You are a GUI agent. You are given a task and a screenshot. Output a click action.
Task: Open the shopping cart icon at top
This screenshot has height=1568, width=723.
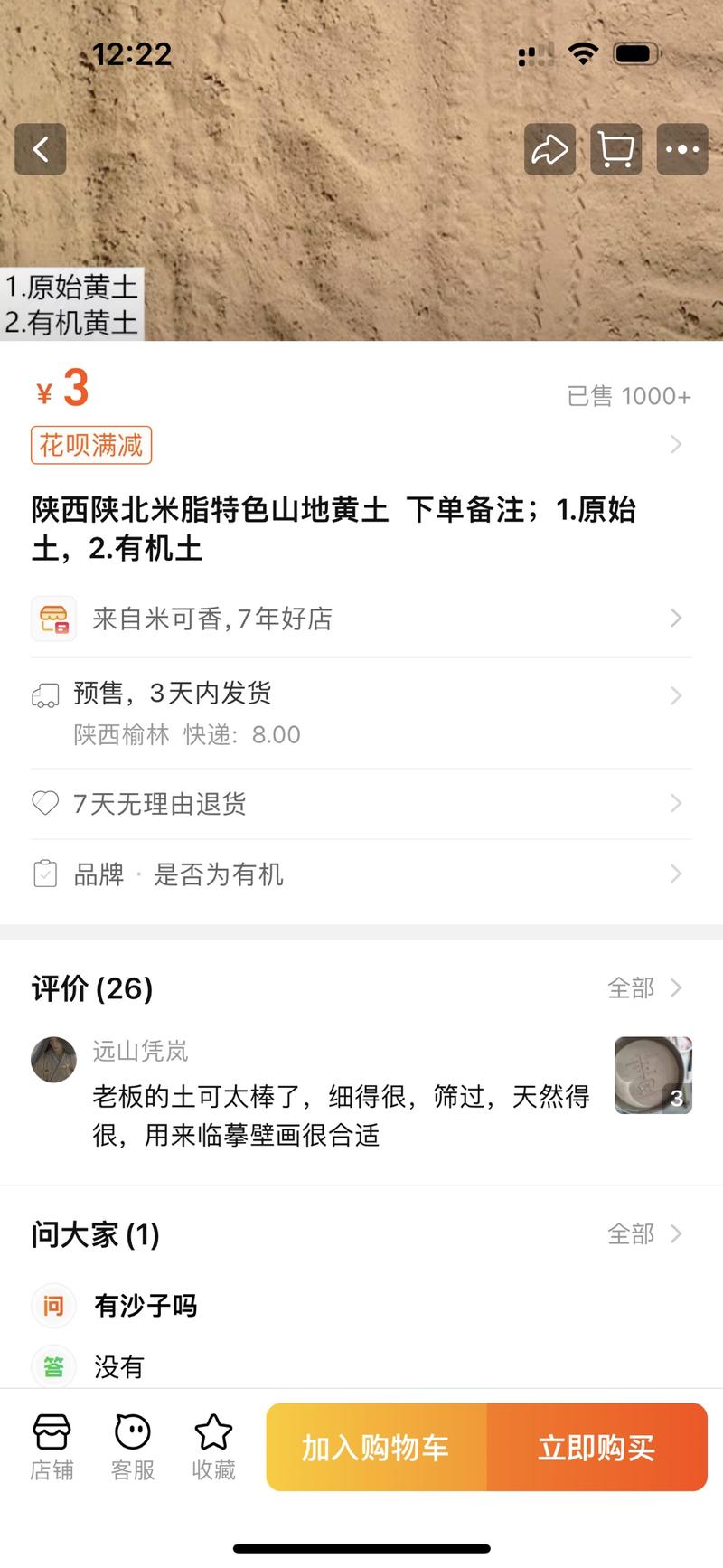click(x=615, y=149)
